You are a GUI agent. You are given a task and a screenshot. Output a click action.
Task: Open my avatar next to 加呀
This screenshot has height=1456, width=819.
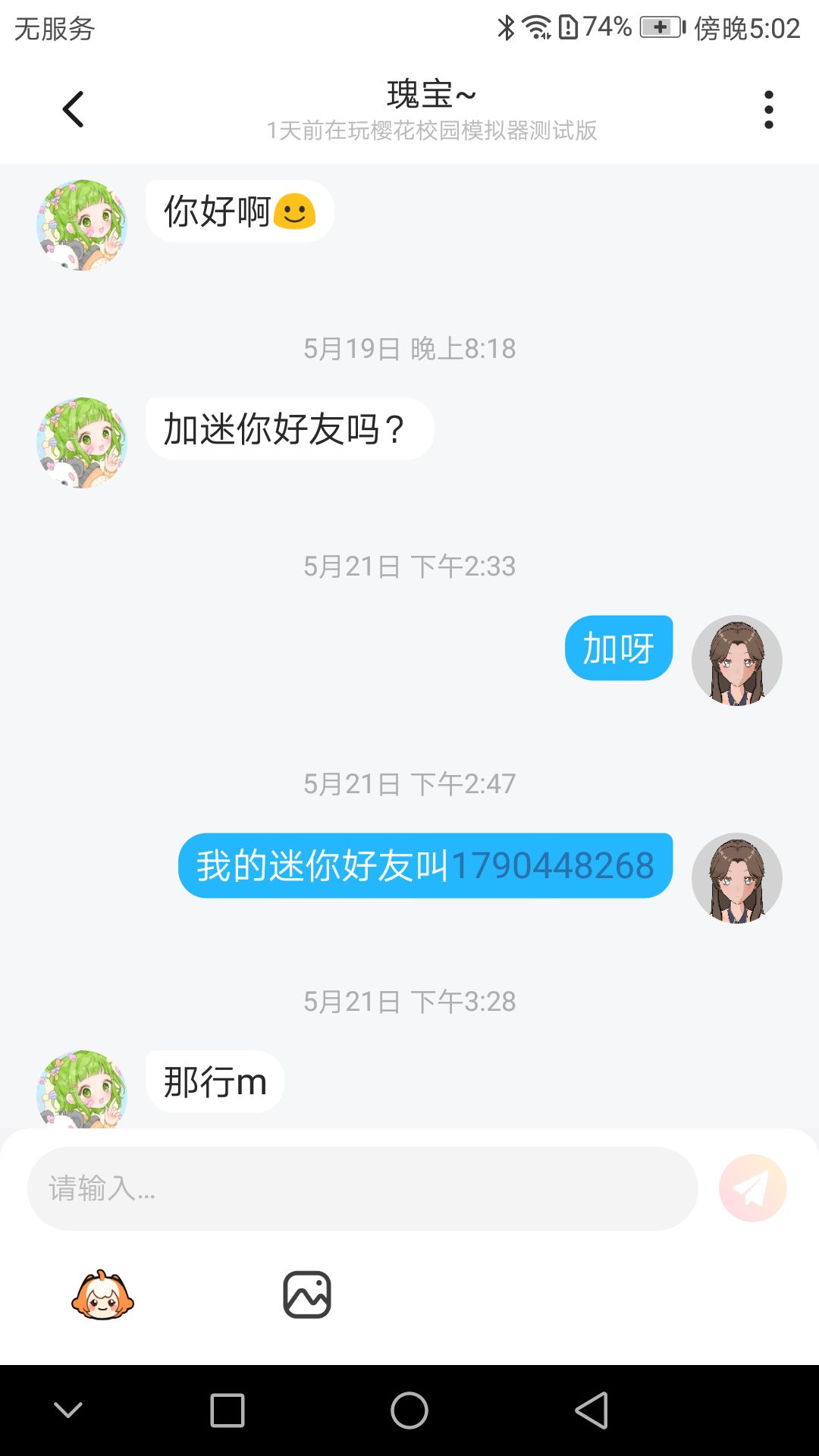pos(737,661)
